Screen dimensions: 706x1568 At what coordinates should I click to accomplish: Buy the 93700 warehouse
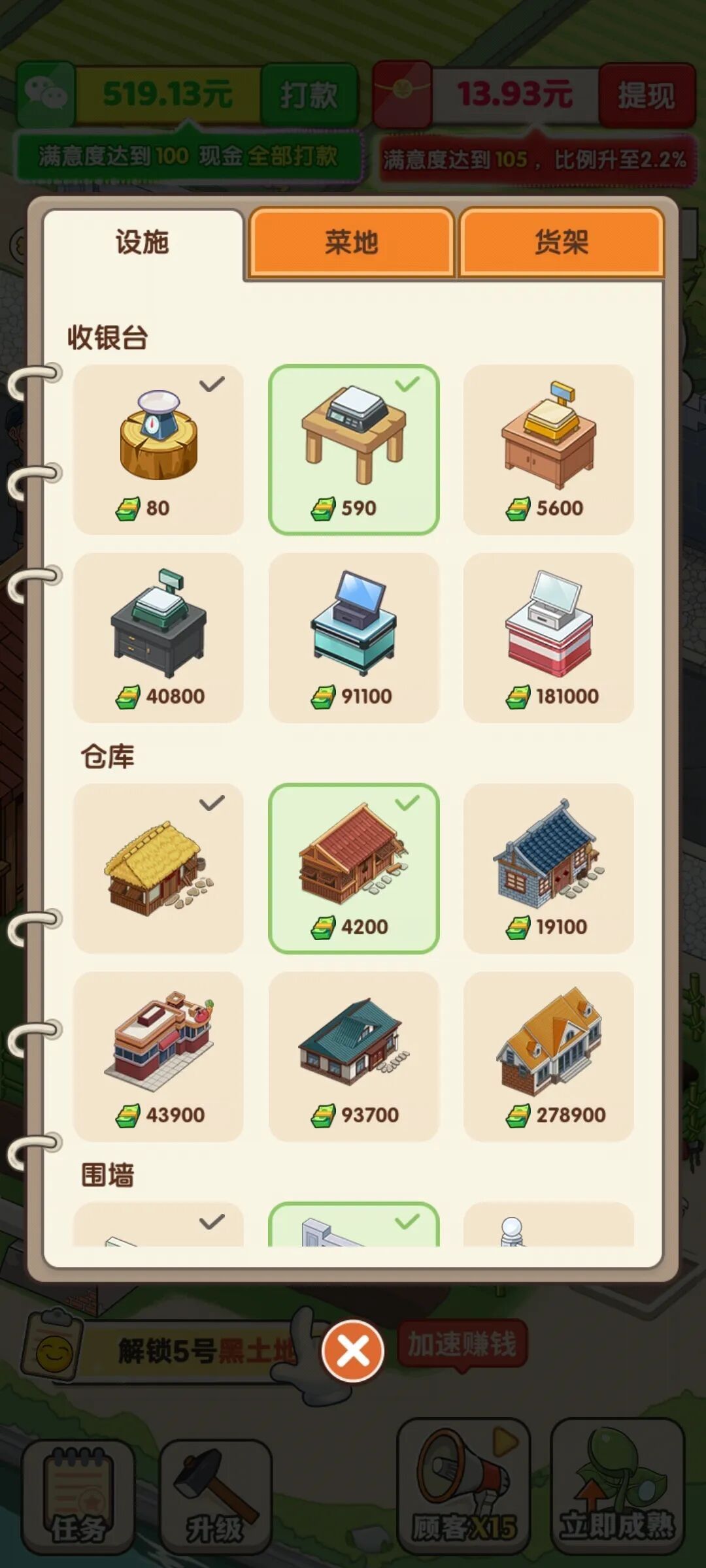(x=353, y=1056)
